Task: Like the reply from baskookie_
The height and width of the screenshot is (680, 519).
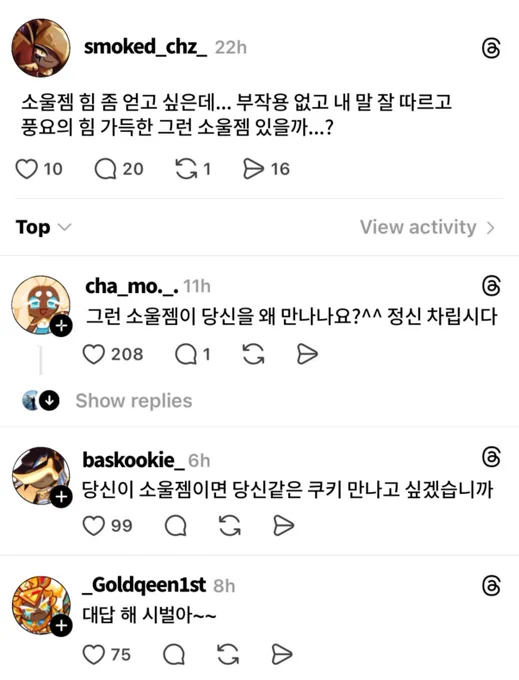Action: (93, 526)
